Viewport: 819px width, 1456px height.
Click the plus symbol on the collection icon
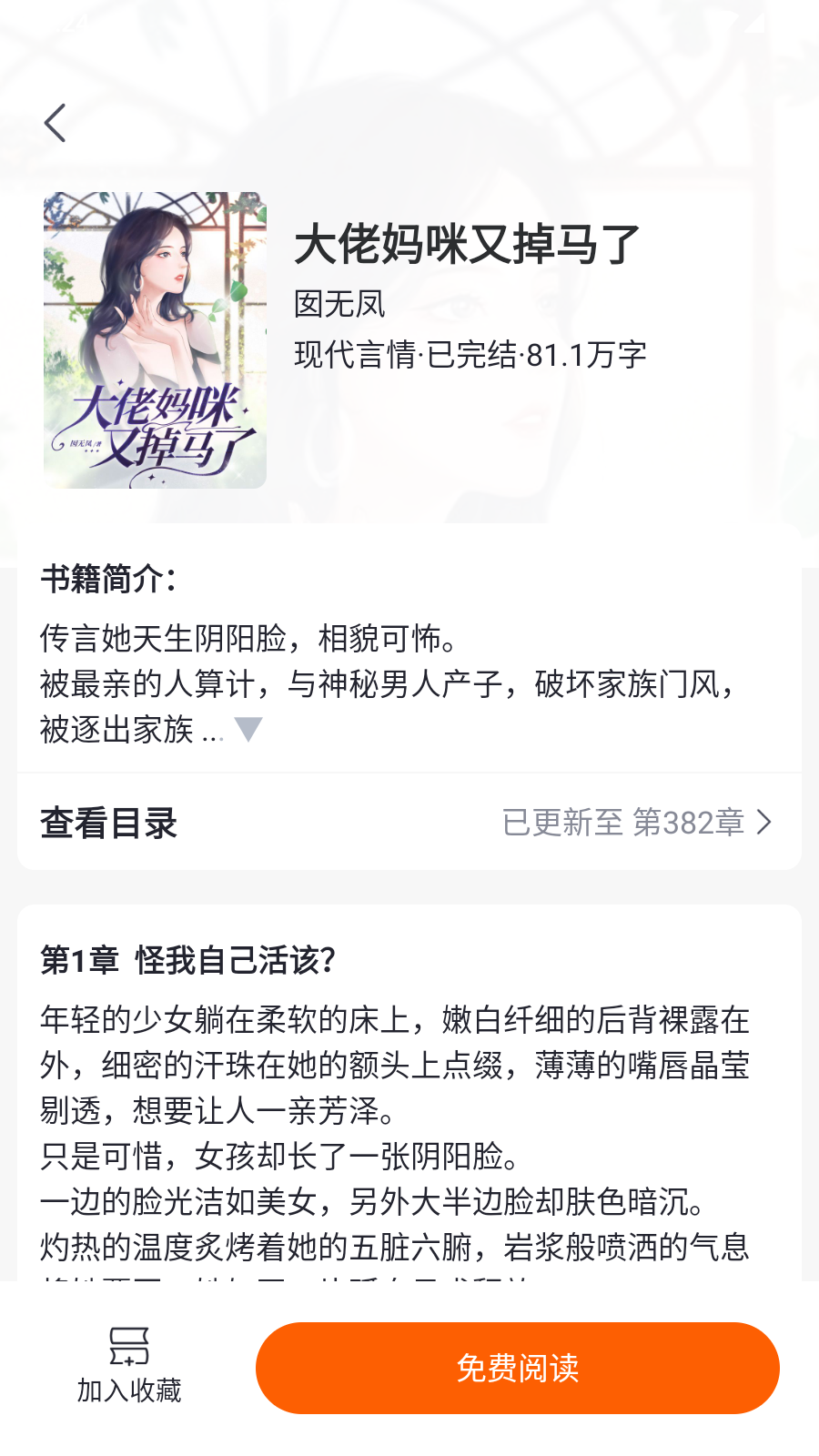pos(129,1360)
